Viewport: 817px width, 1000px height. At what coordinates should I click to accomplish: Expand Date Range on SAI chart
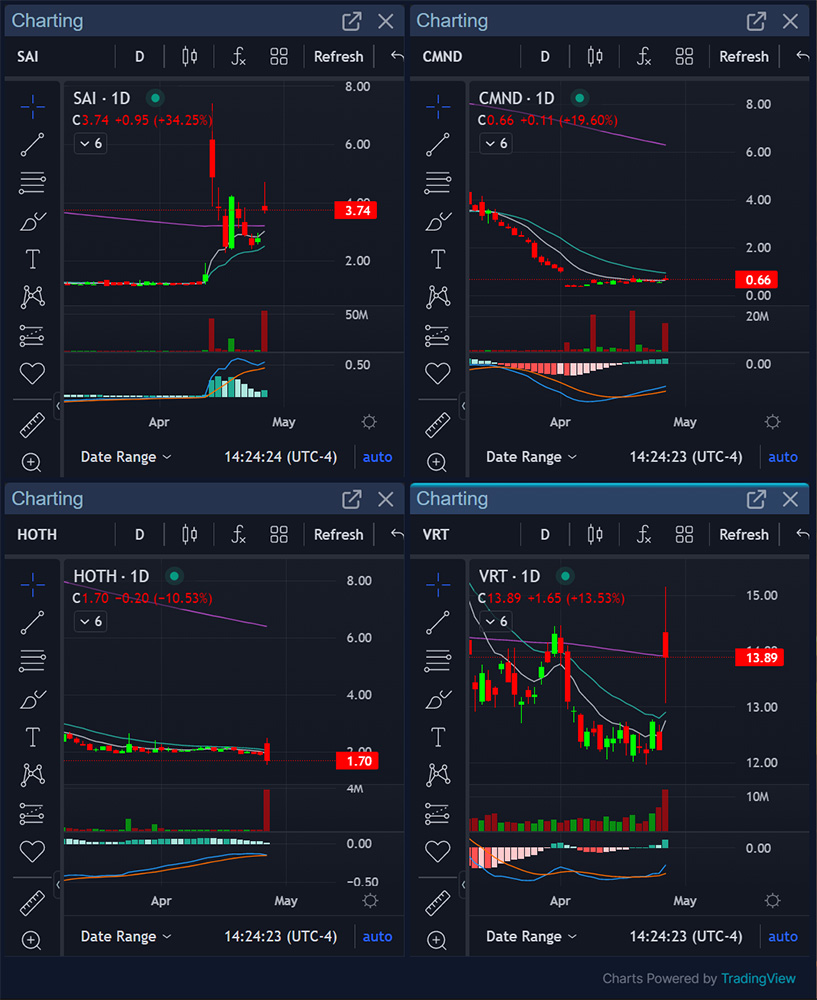(126, 457)
